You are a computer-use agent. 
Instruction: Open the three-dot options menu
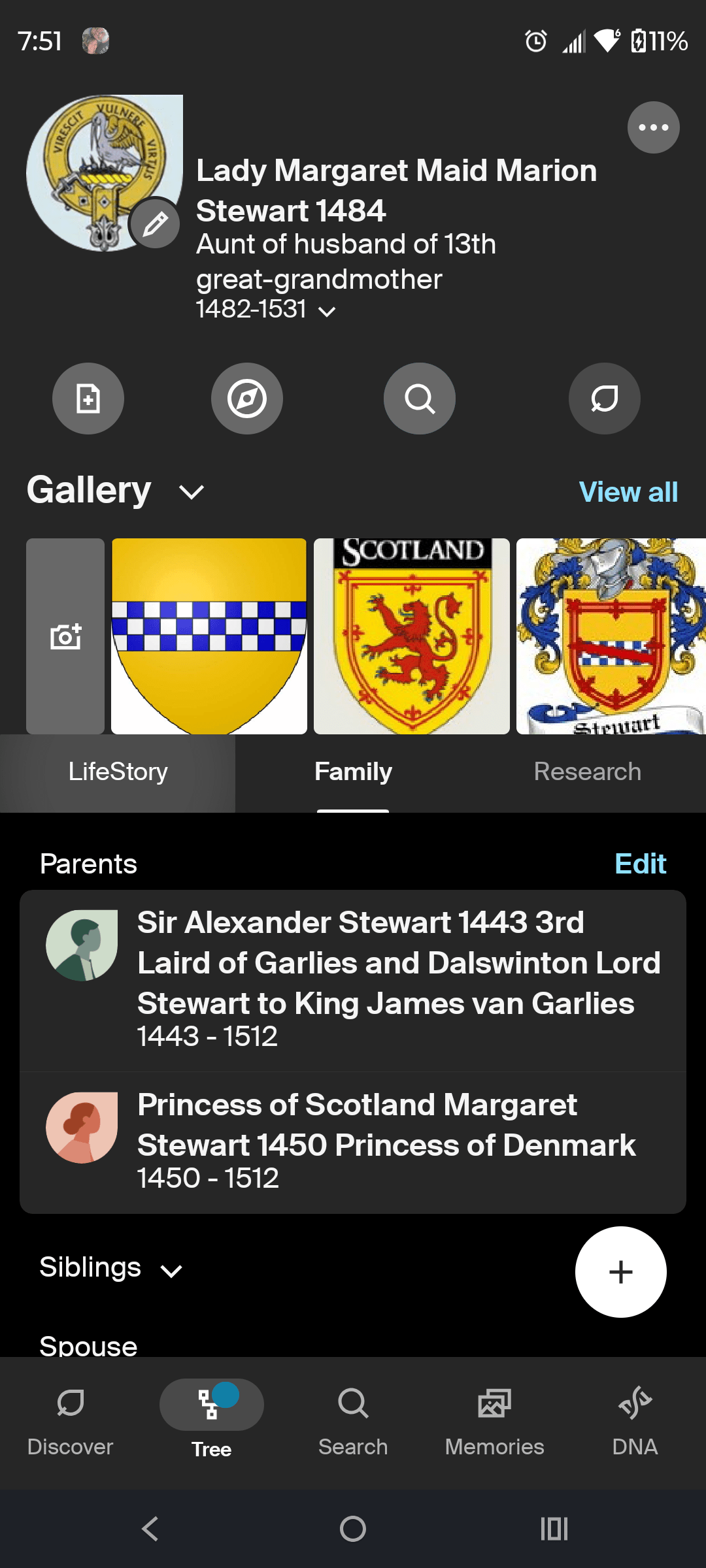[x=653, y=127]
